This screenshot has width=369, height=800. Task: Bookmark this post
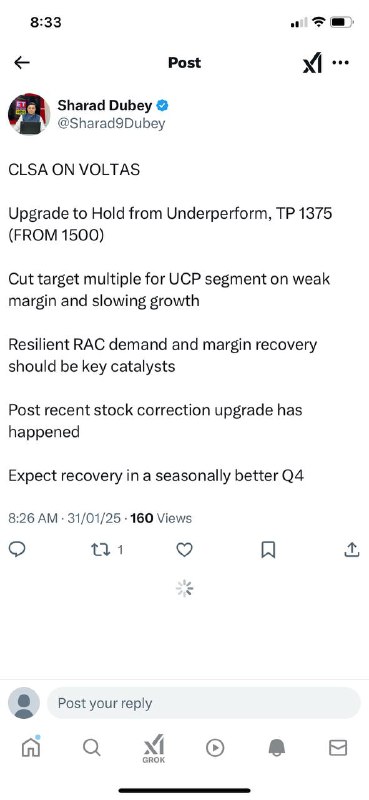coord(268,549)
